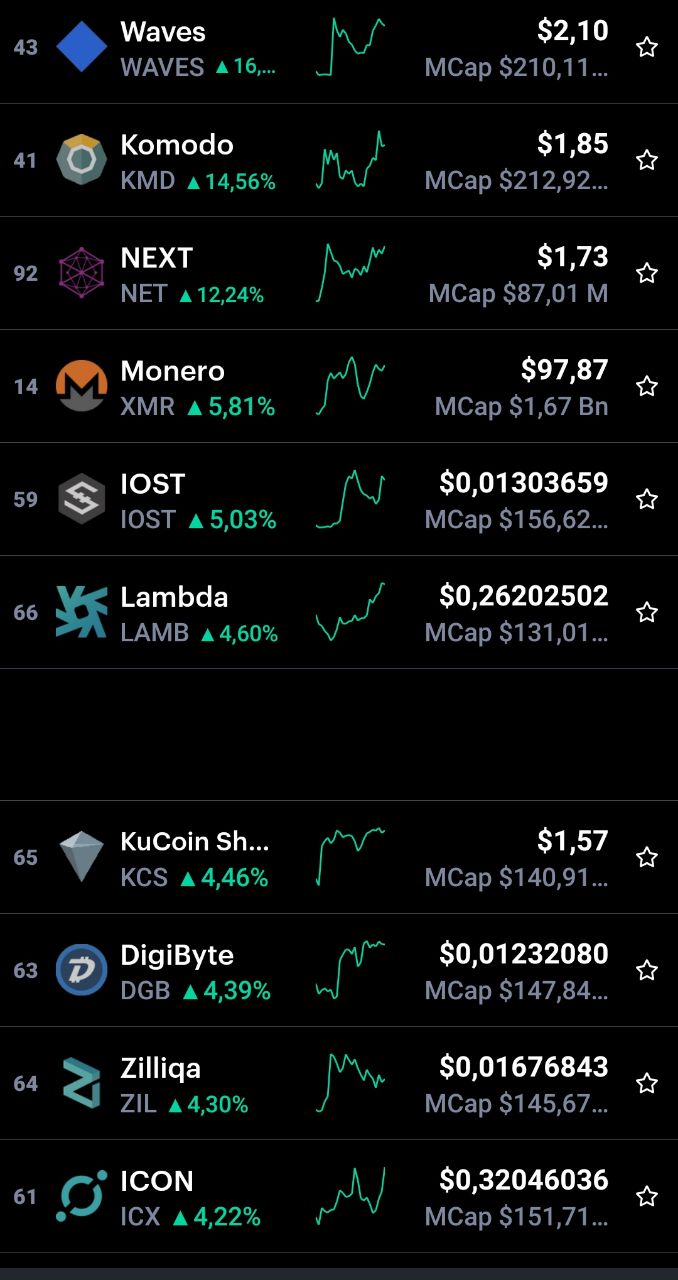This screenshot has width=678, height=1280.
Task: View Monero XMR details
Action: point(339,386)
